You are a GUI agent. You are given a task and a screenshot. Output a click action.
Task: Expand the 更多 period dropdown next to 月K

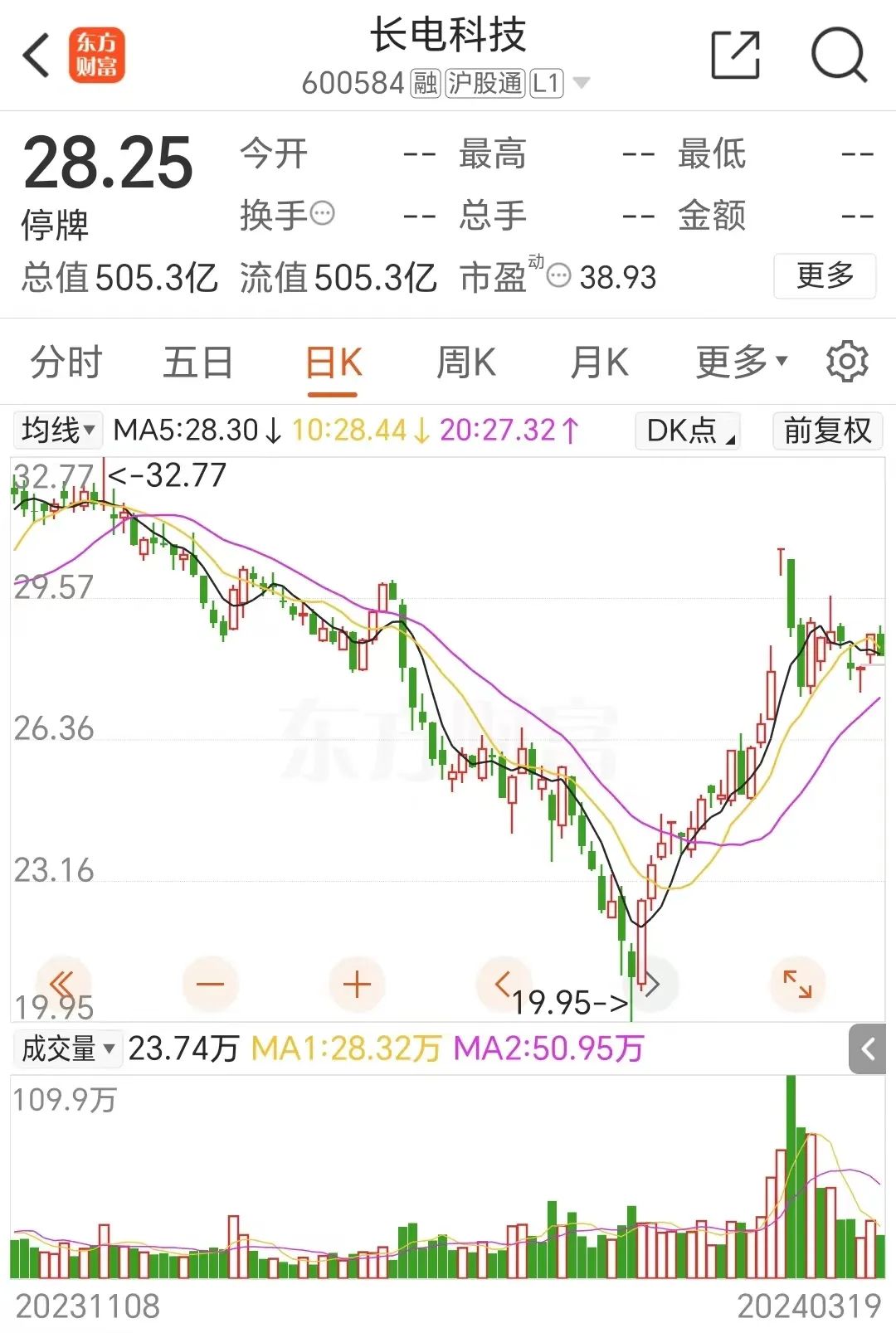point(741,362)
